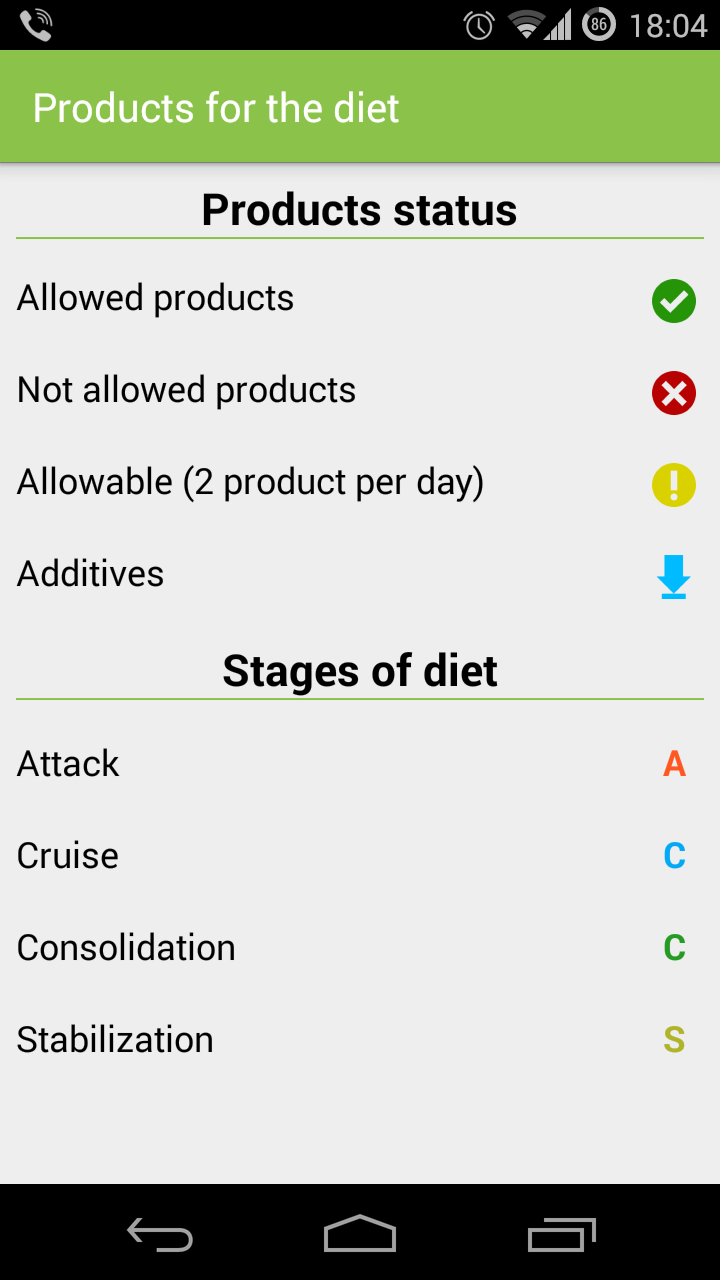The image size is (720, 1280).
Task: Click the blue C icon for Cruise stage
Action: point(673,855)
